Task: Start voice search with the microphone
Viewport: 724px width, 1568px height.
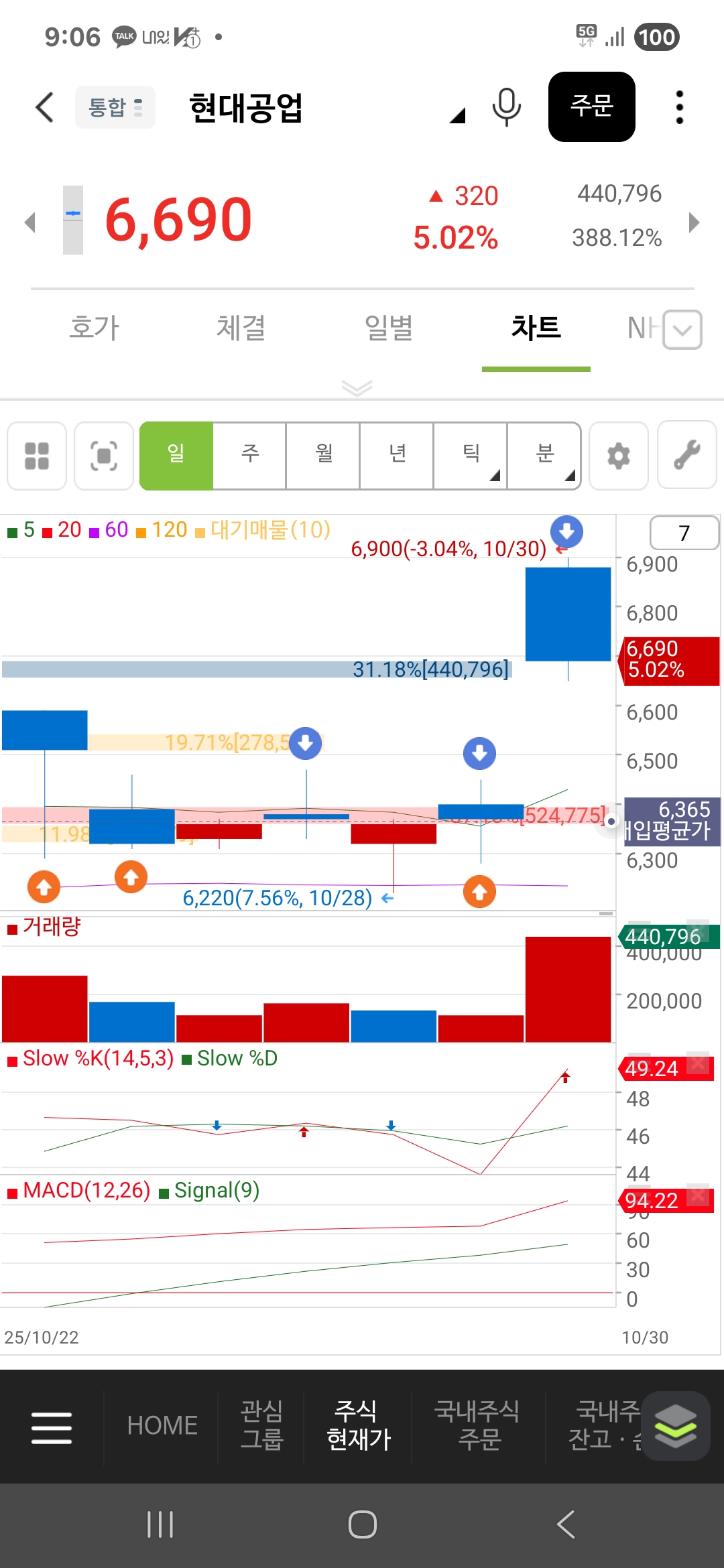Action: 506,107
